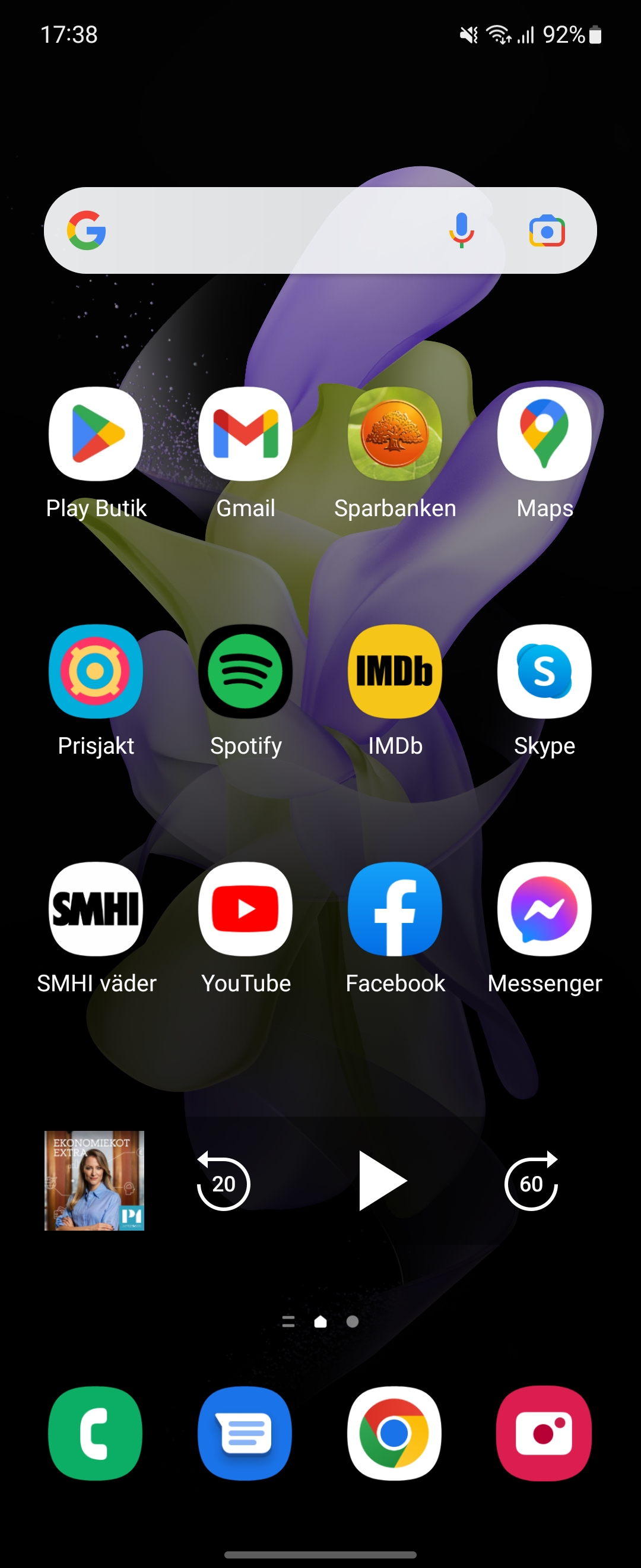
Task: Launch Gmail
Action: point(246,434)
